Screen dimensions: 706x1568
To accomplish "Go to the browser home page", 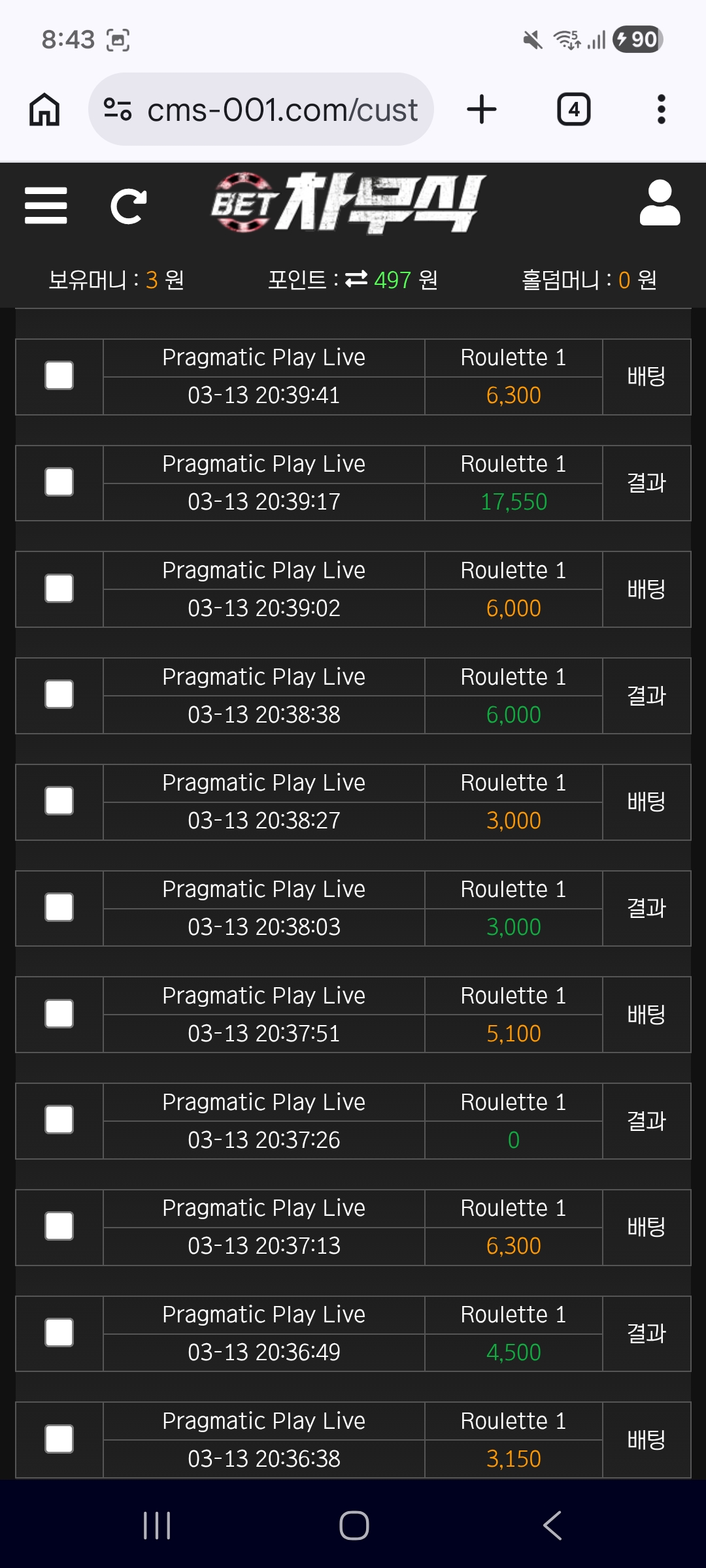I will coord(44,110).
